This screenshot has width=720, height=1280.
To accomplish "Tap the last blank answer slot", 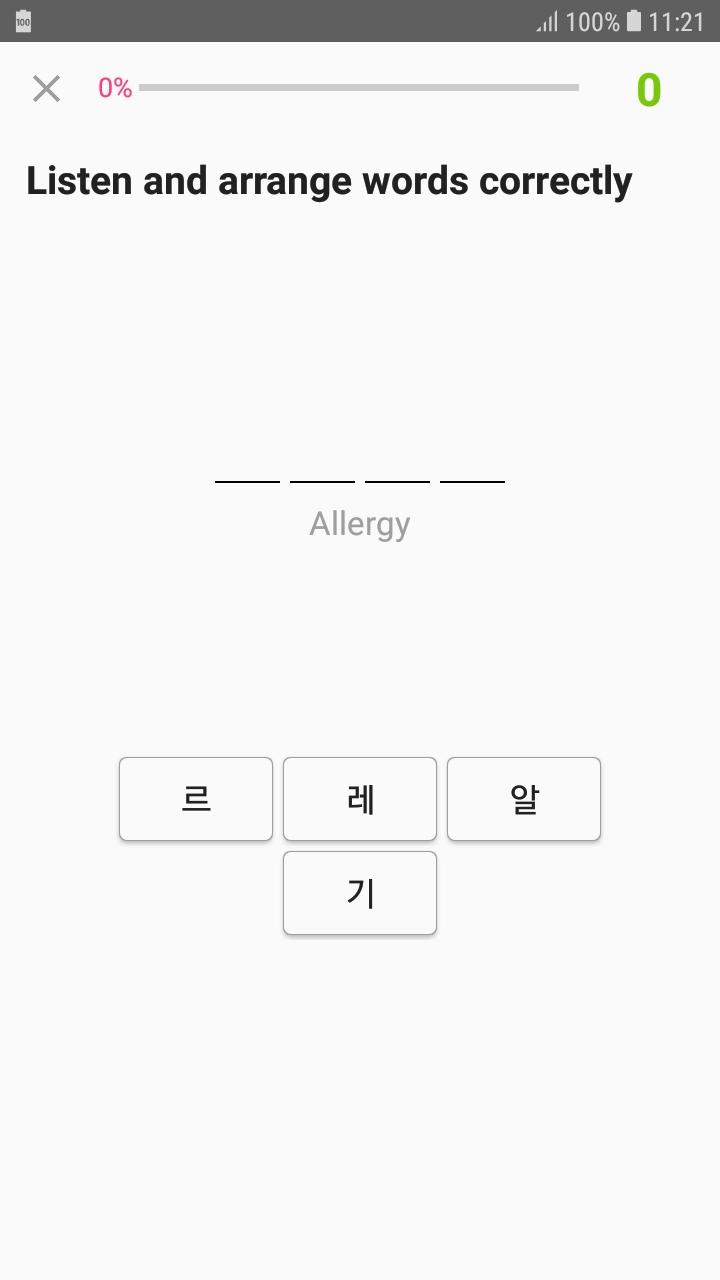I will (x=470, y=480).
